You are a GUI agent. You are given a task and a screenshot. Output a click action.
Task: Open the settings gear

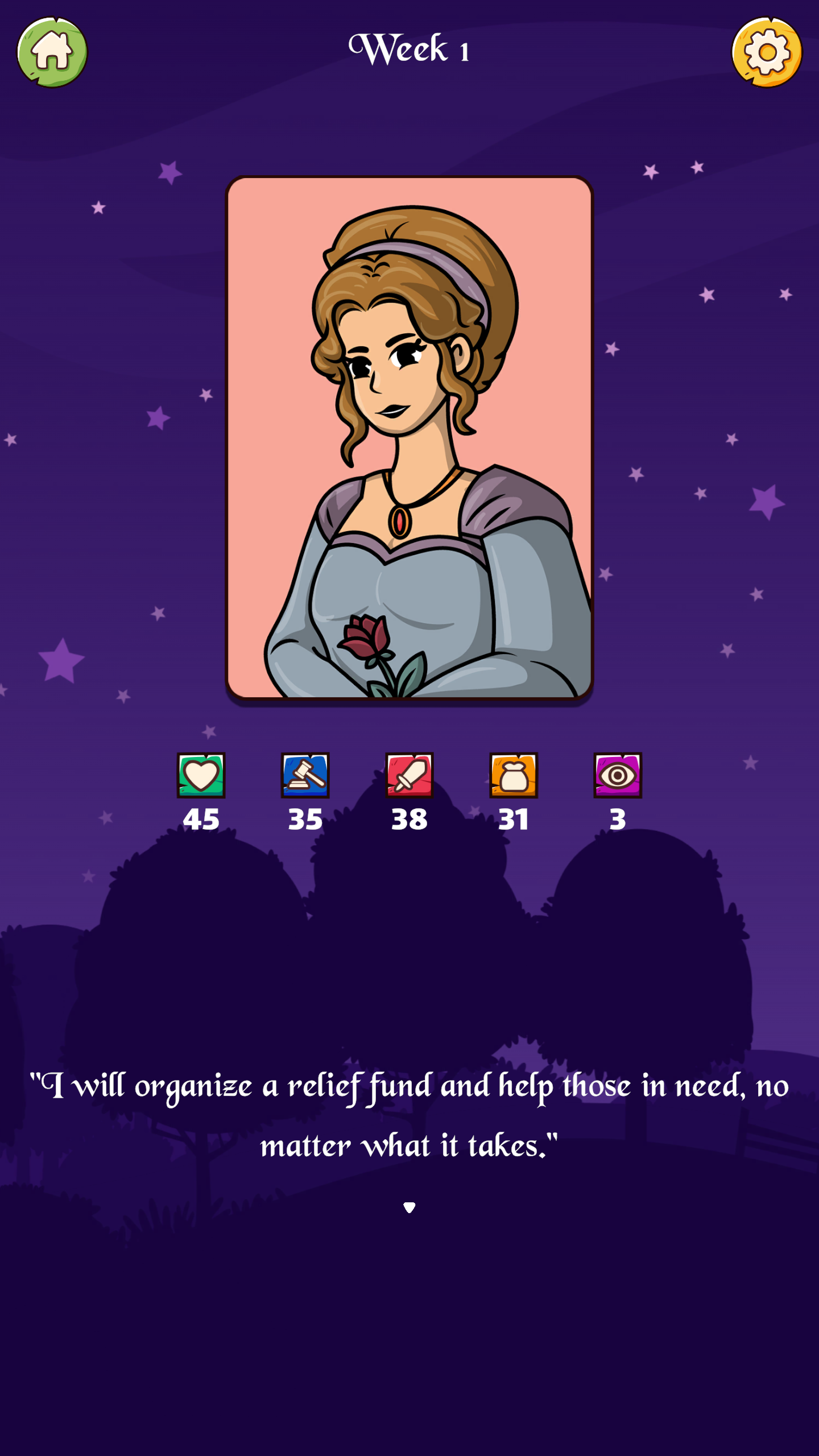[x=767, y=52]
